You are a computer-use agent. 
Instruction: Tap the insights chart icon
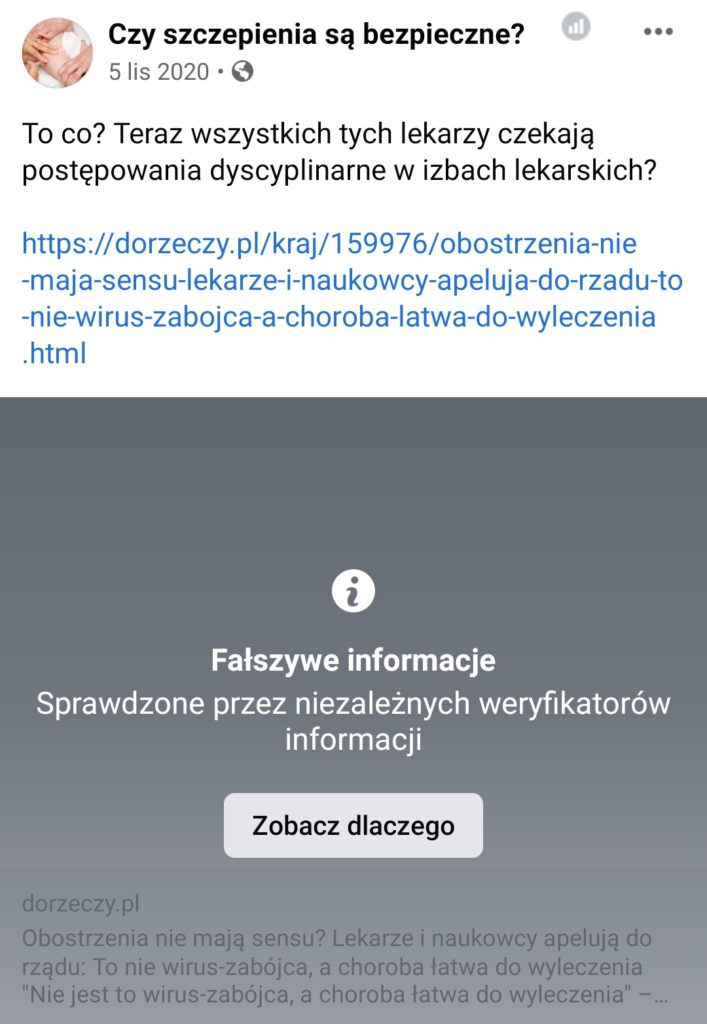pyautogui.click(x=576, y=28)
